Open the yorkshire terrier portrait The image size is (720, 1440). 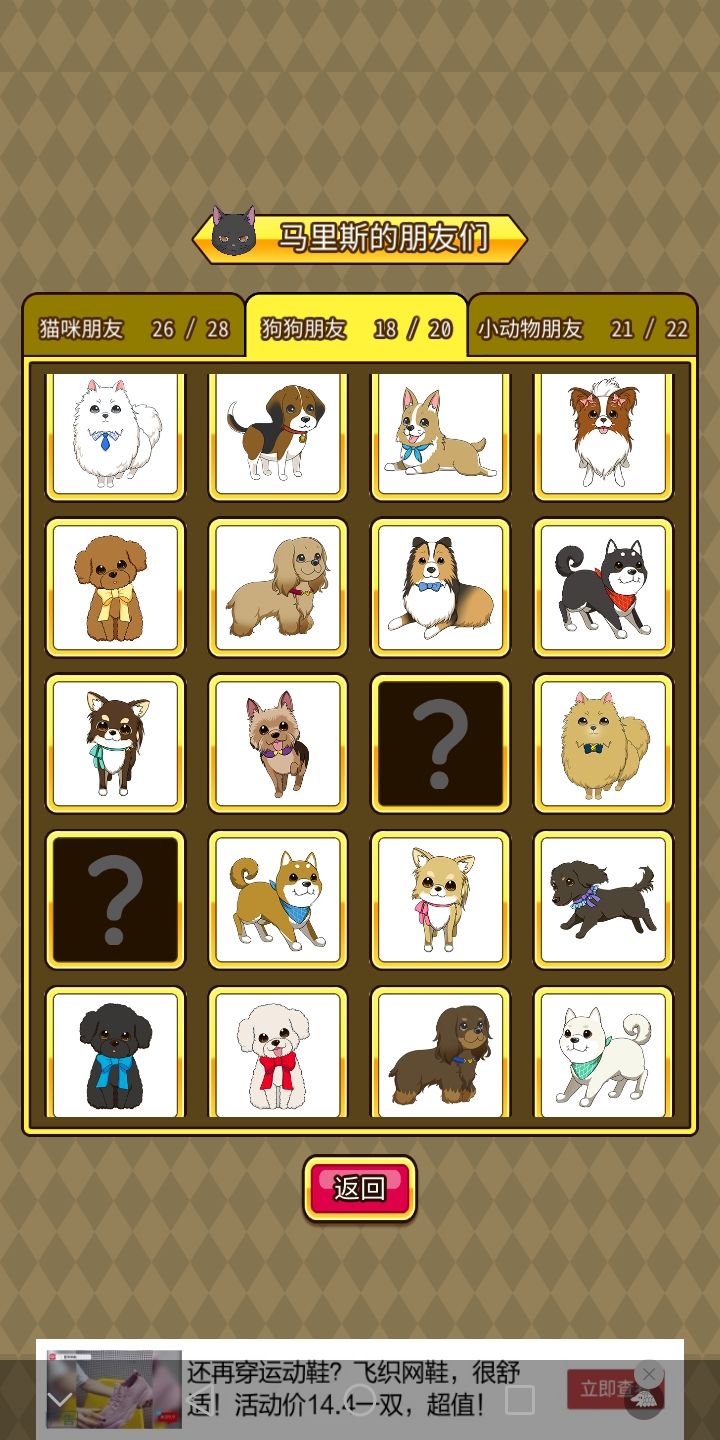click(278, 744)
